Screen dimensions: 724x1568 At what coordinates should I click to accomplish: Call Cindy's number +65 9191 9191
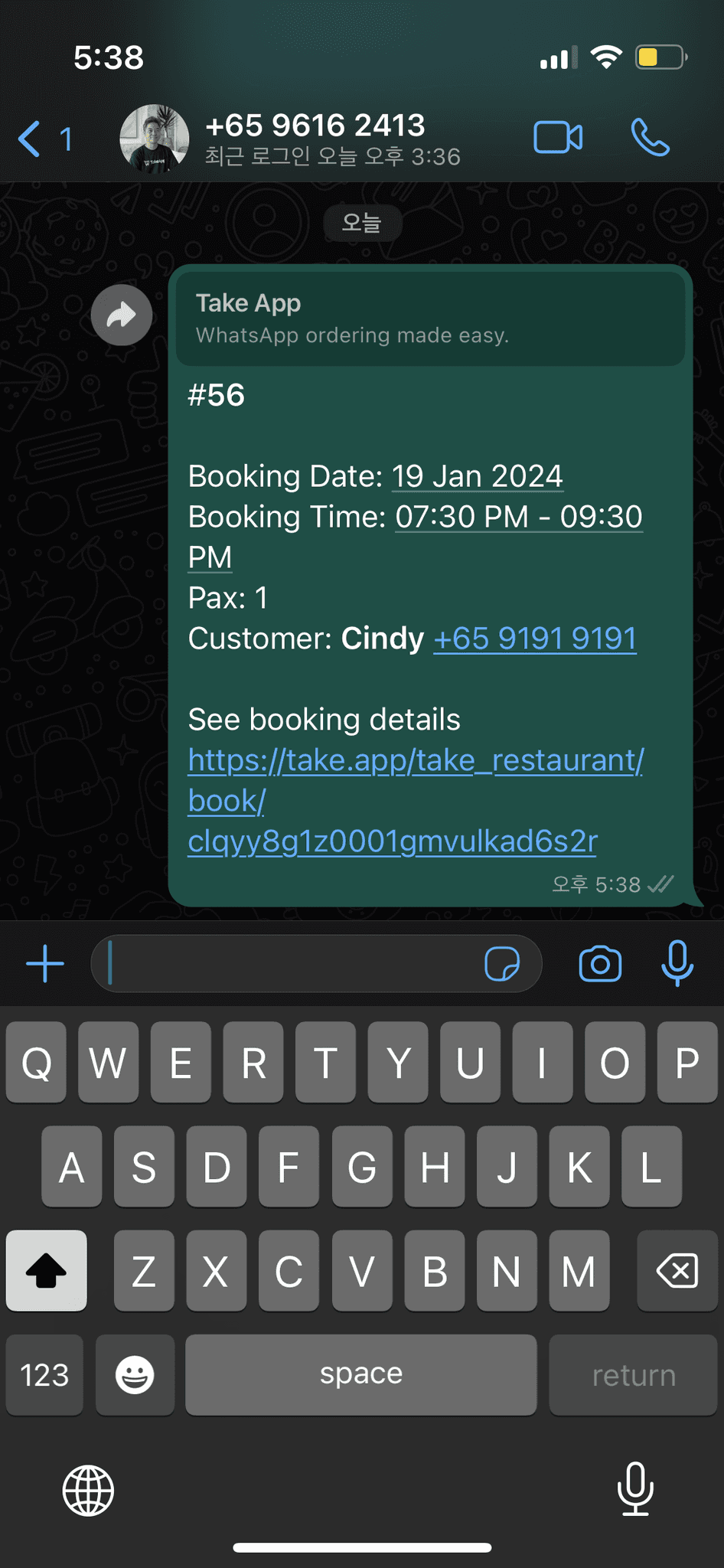pos(534,638)
